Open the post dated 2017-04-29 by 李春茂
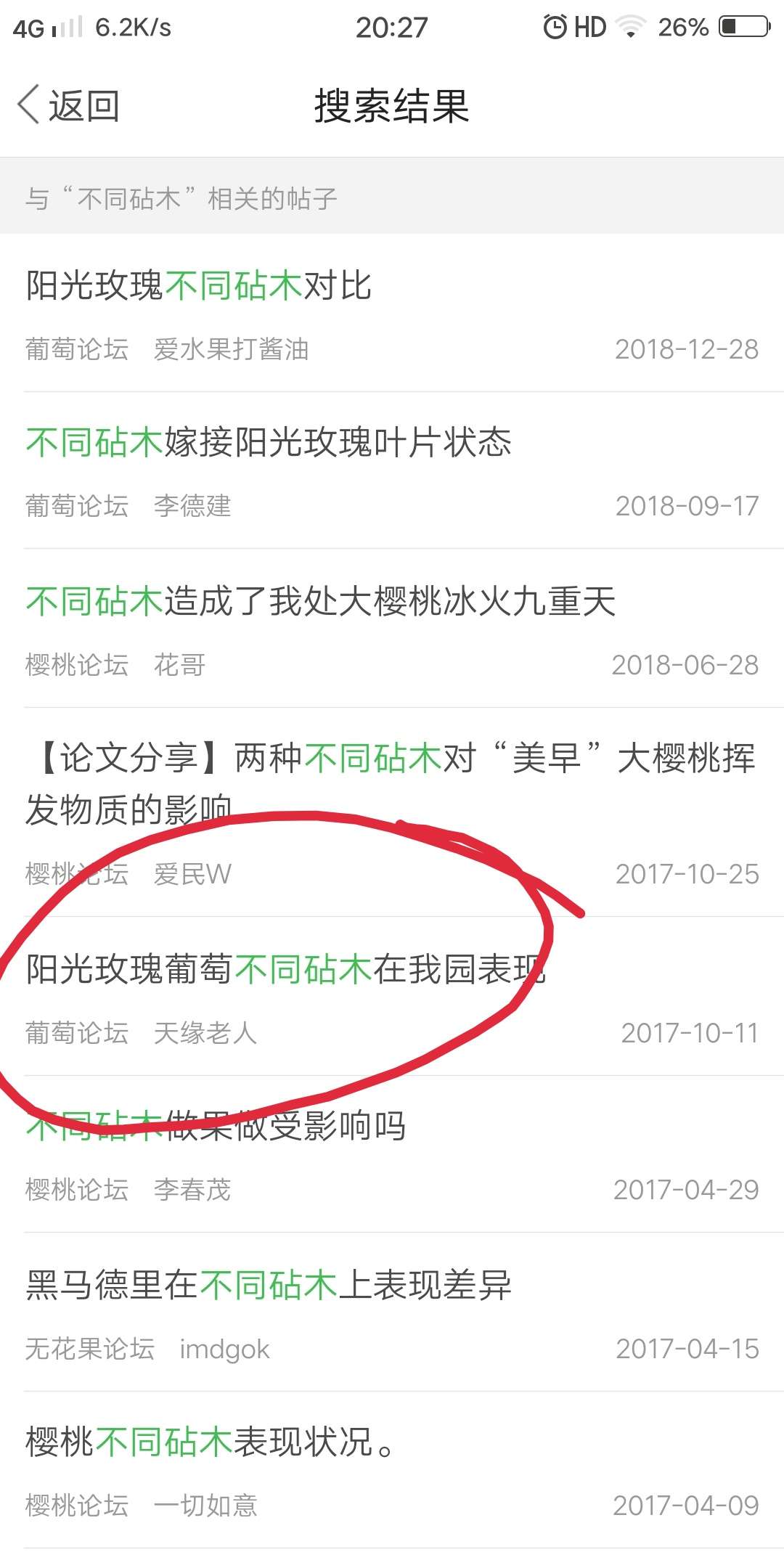Screen dimensions: 784x1568 point(392,1154)
